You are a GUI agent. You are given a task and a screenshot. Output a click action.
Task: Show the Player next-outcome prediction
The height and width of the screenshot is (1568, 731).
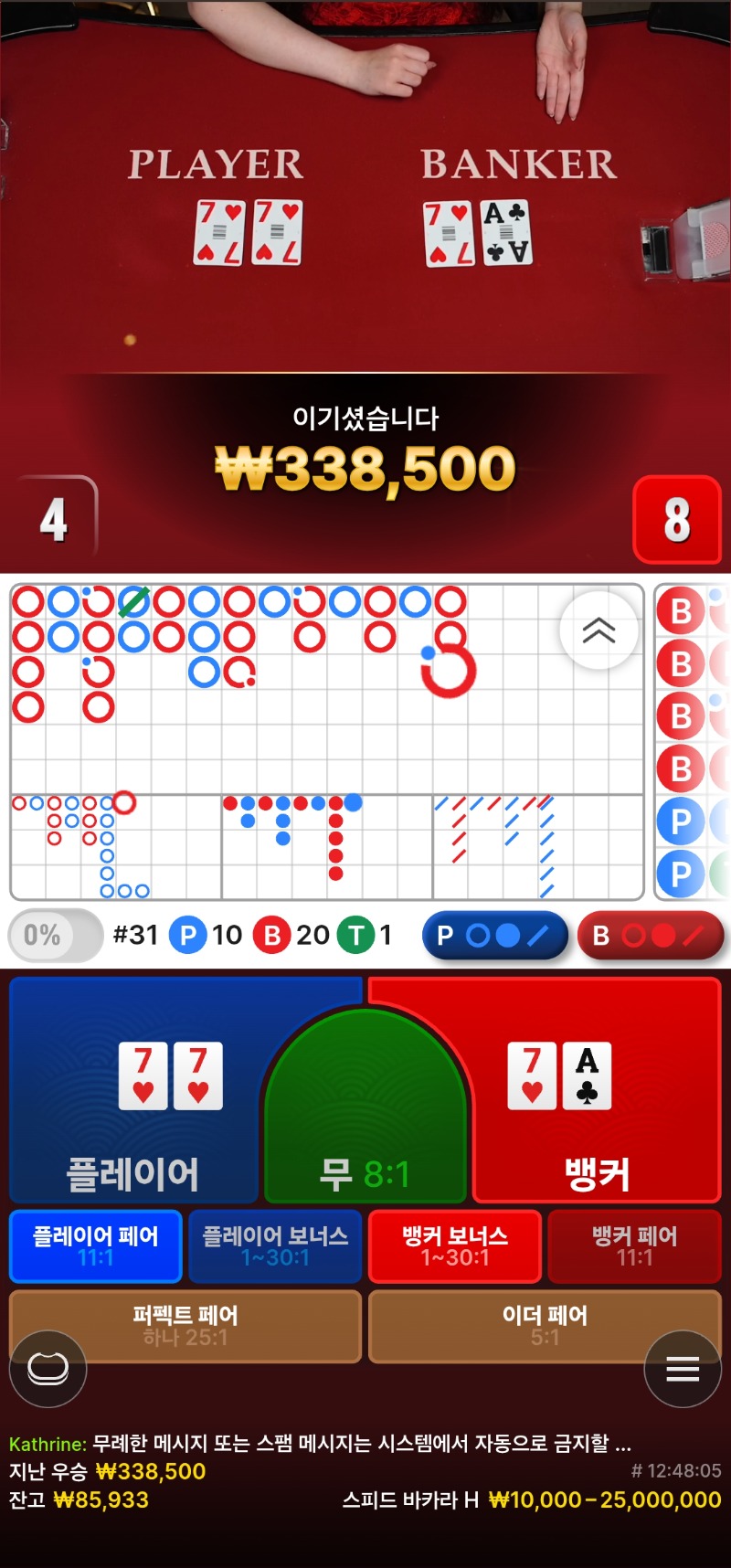(x=494, y=936)
